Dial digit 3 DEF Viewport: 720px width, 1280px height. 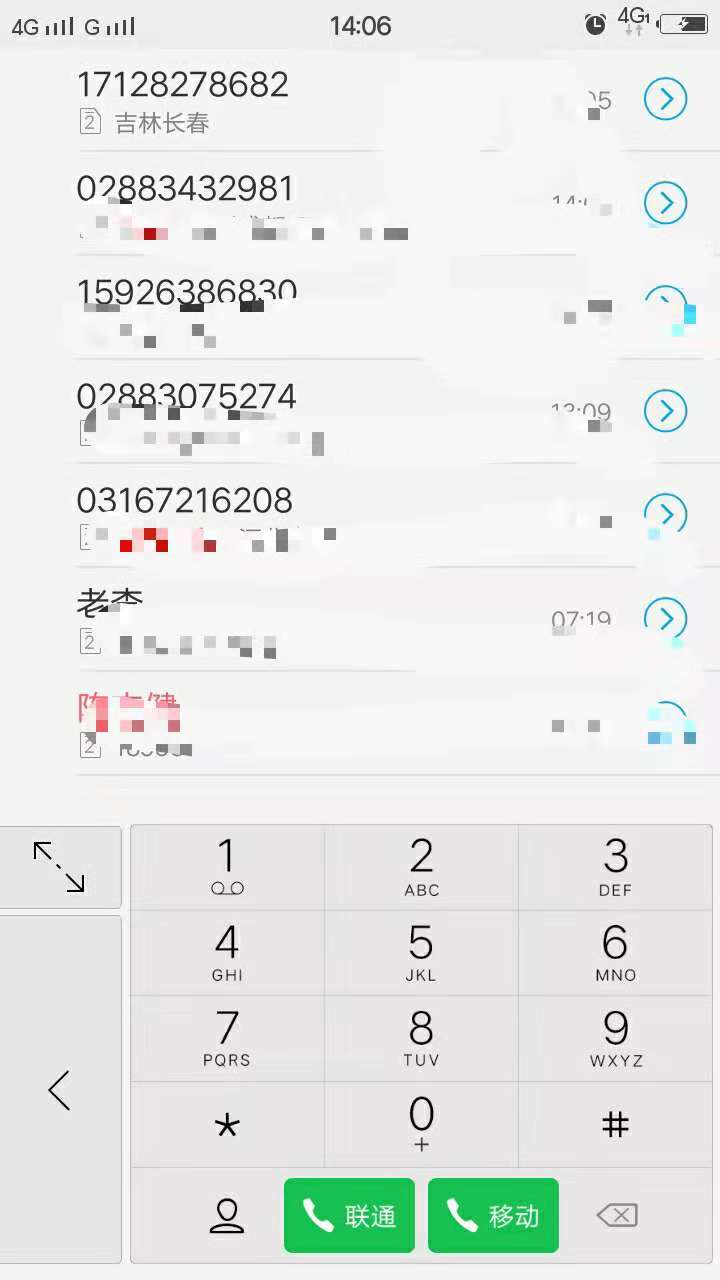(x=615, y=867)
